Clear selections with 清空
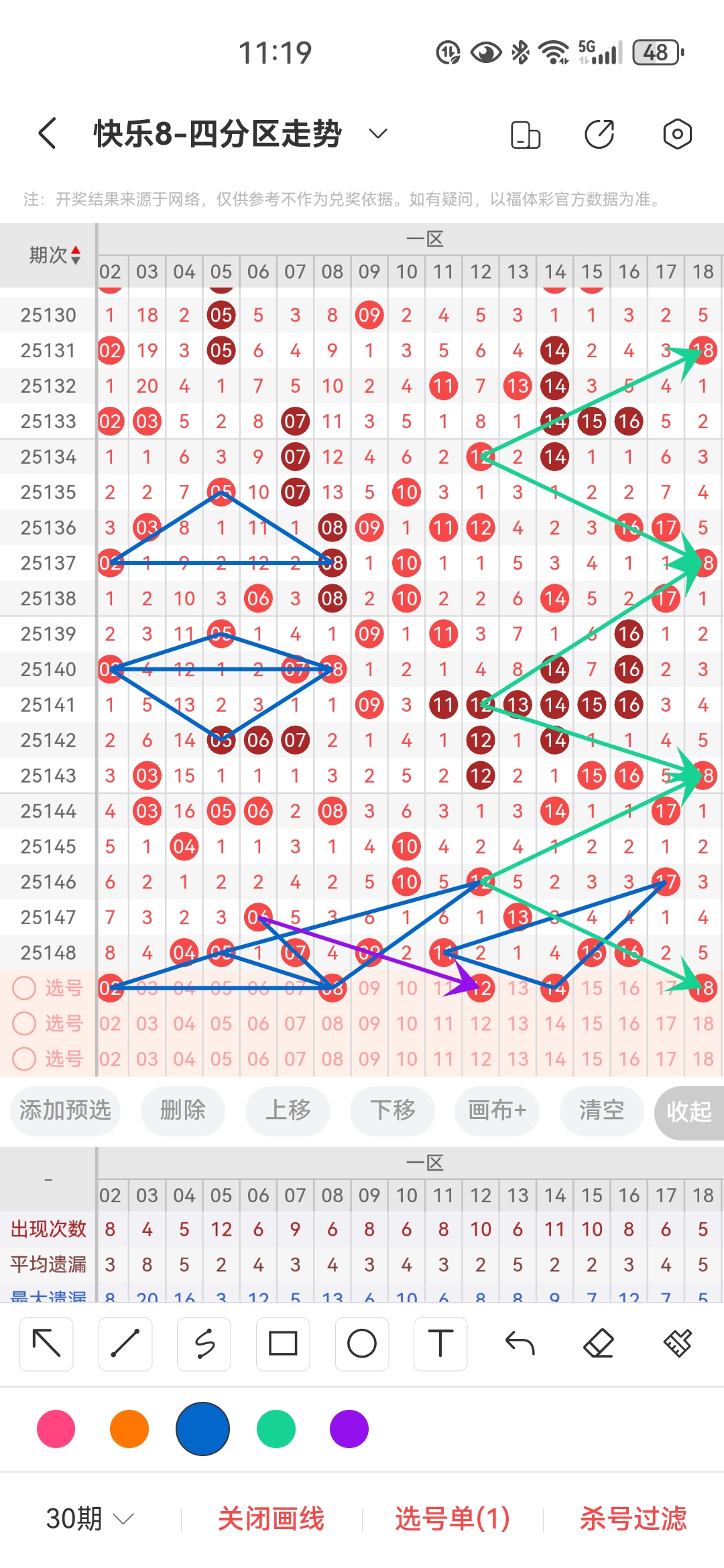Viewport: 724px width, 1568px height. pos(601,1110)
